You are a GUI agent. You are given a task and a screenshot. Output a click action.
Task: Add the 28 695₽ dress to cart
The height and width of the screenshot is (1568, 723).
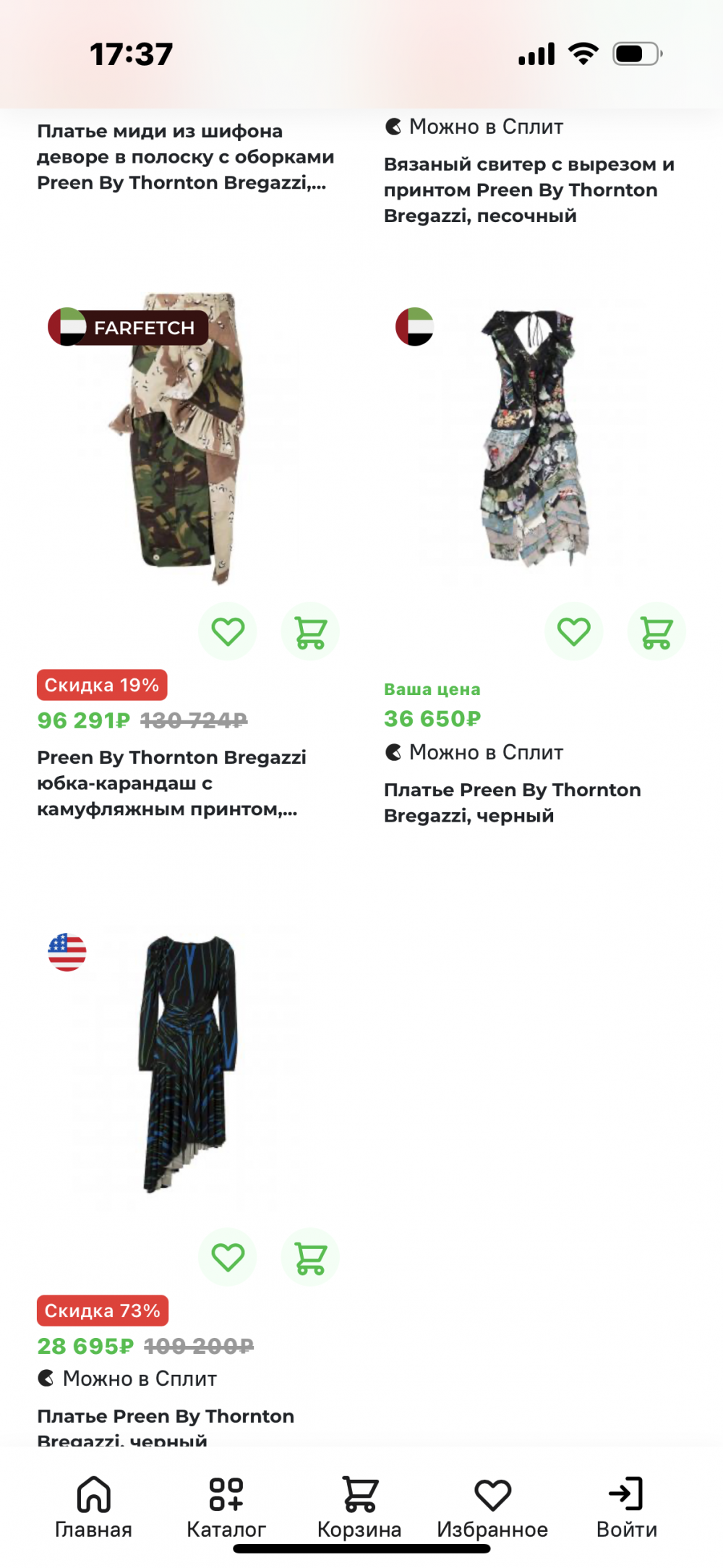coord(310,1257)
